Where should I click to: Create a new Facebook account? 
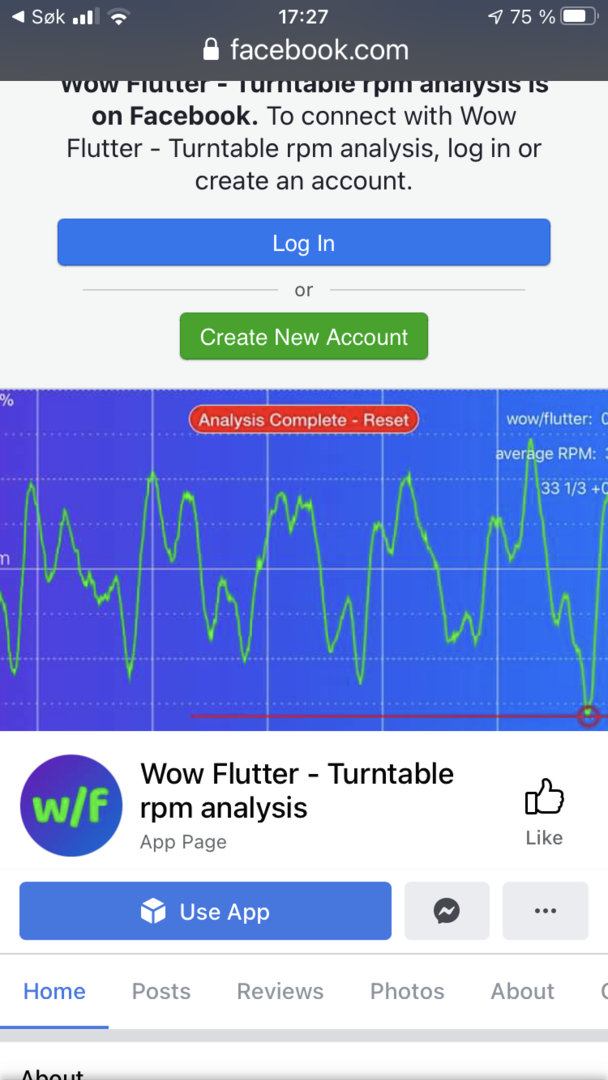tap(304, 337)
